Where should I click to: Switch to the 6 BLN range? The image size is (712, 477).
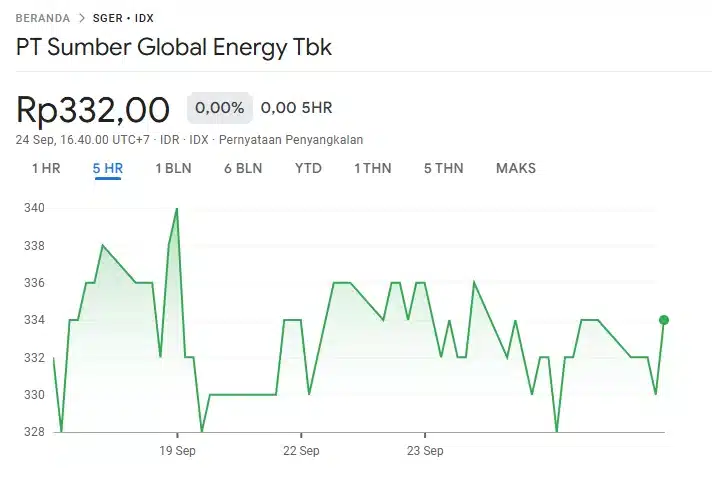click(x=243, y=168)
